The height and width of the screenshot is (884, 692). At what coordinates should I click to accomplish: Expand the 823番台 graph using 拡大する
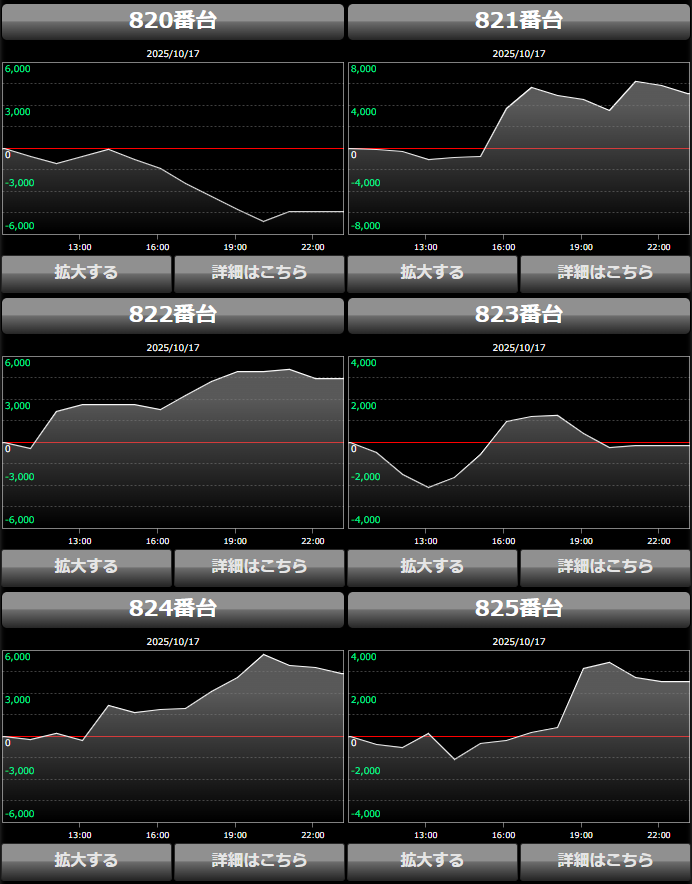click(x=432, y=566)
